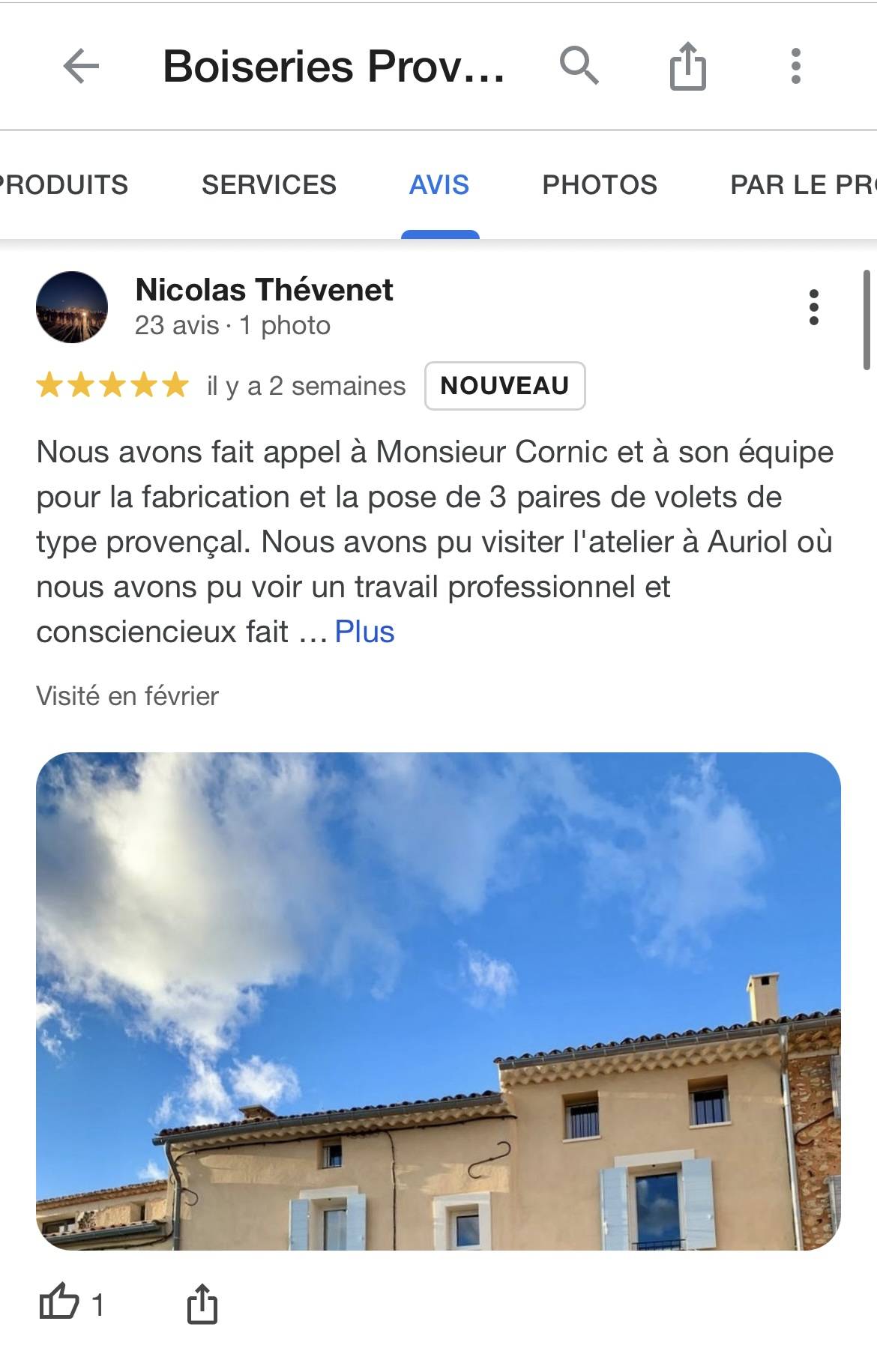
Task: Switch to the Produits tab
Action: [64, 184]
